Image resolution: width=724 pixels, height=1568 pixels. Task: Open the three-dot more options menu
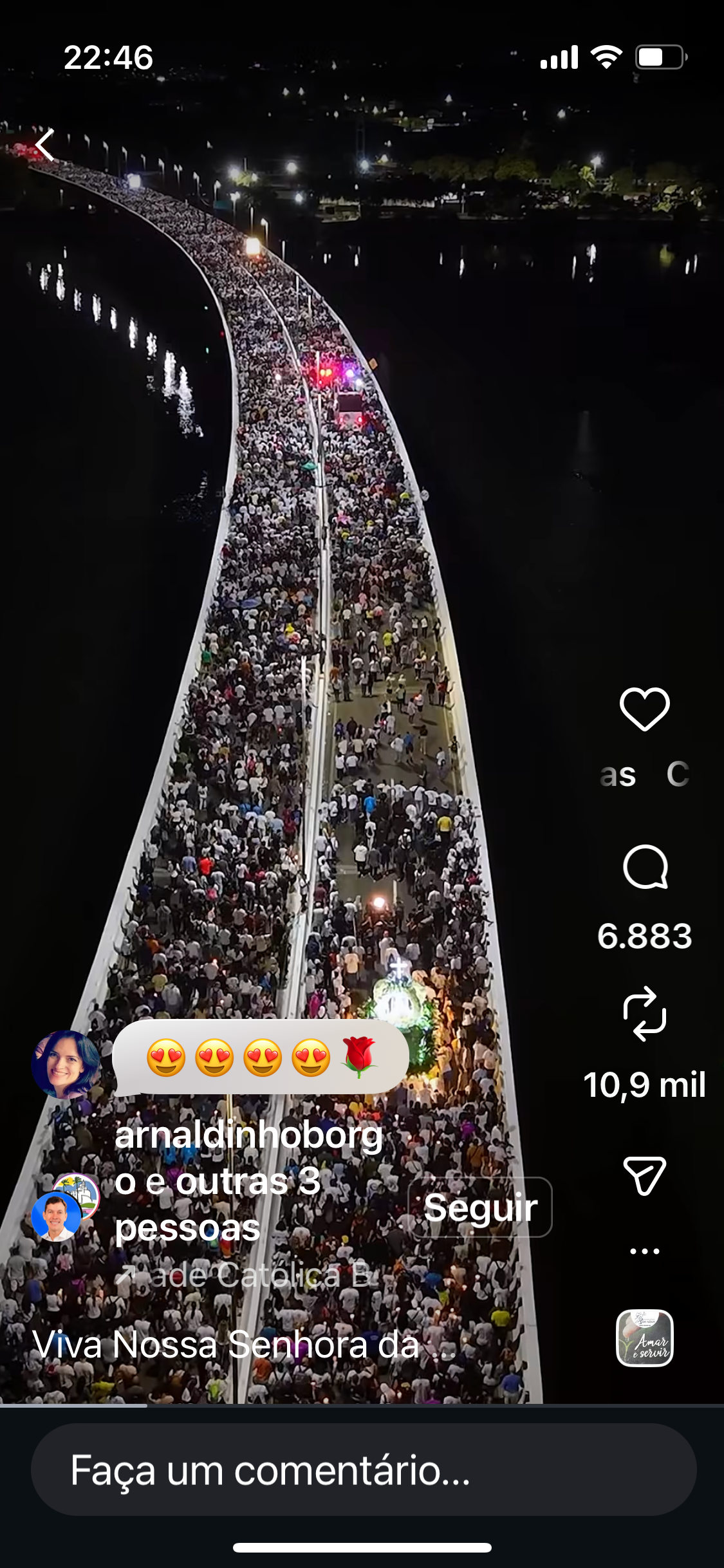[x=644, y=1251]
